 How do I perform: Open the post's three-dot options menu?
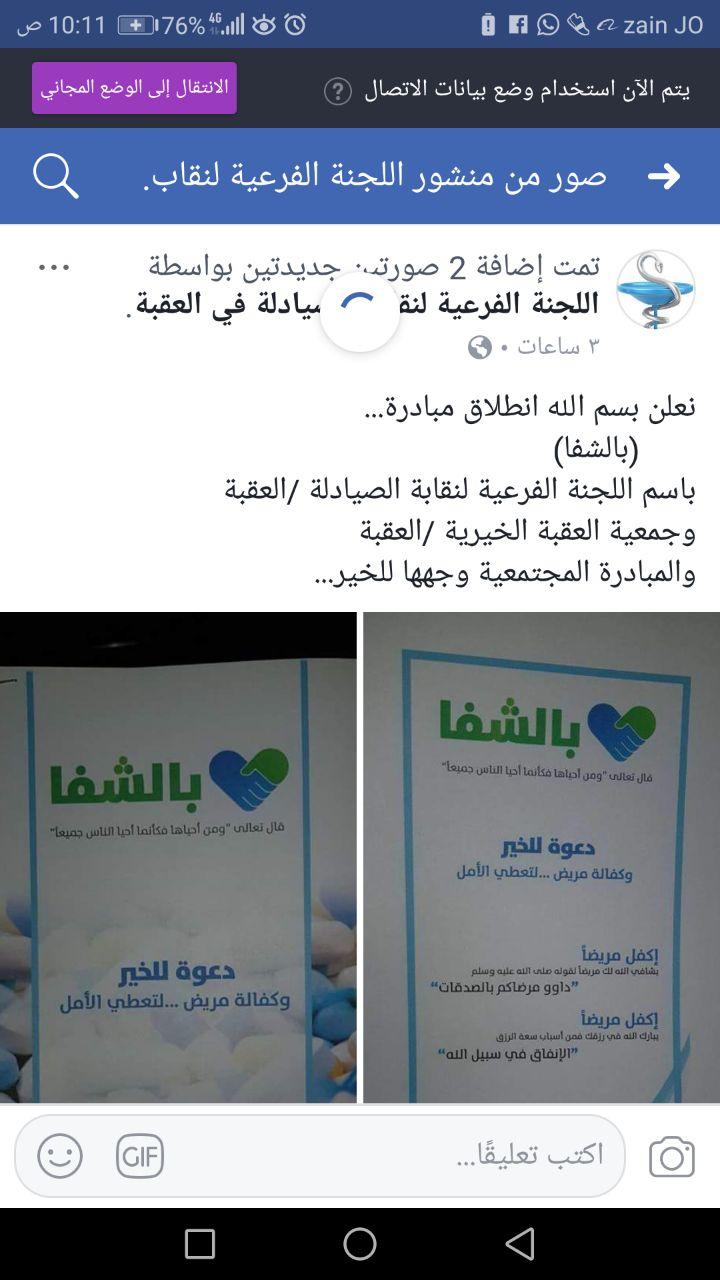(53, 267)
